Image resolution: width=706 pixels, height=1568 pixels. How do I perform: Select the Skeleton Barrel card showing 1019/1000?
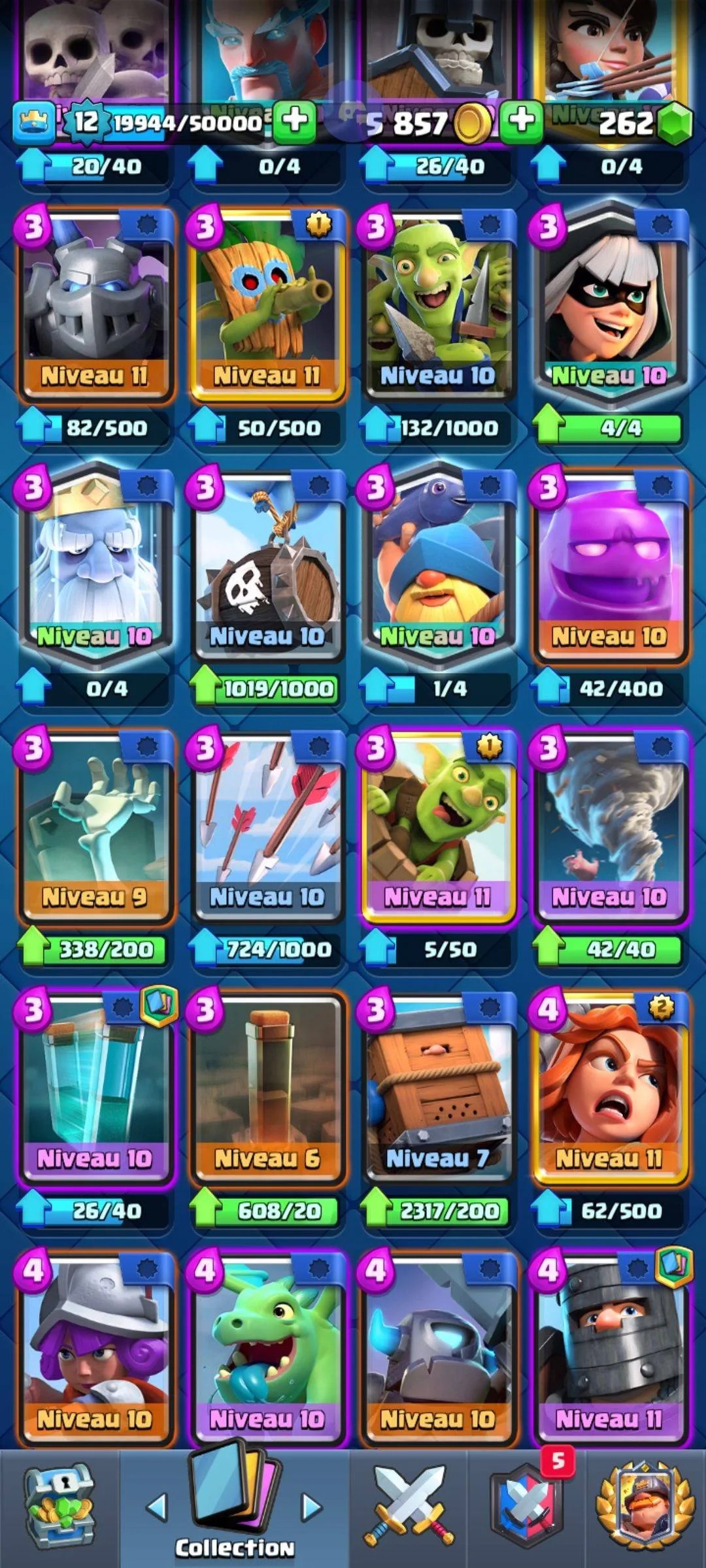267,563
